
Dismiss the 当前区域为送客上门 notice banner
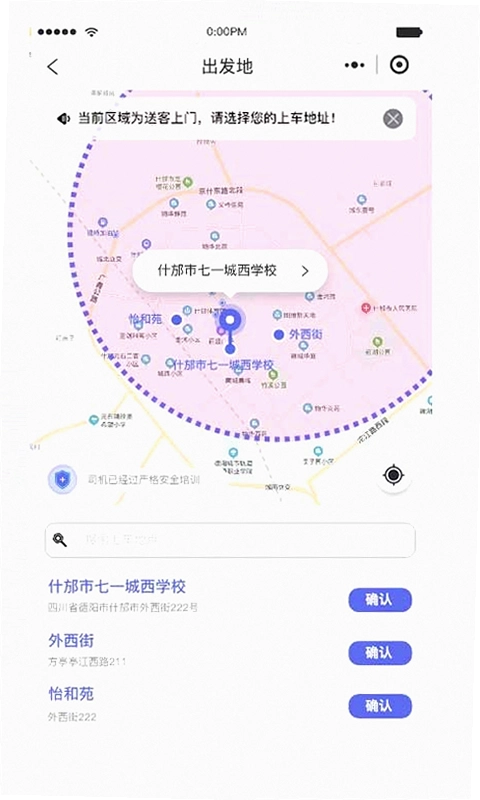(x=393, y=119)
